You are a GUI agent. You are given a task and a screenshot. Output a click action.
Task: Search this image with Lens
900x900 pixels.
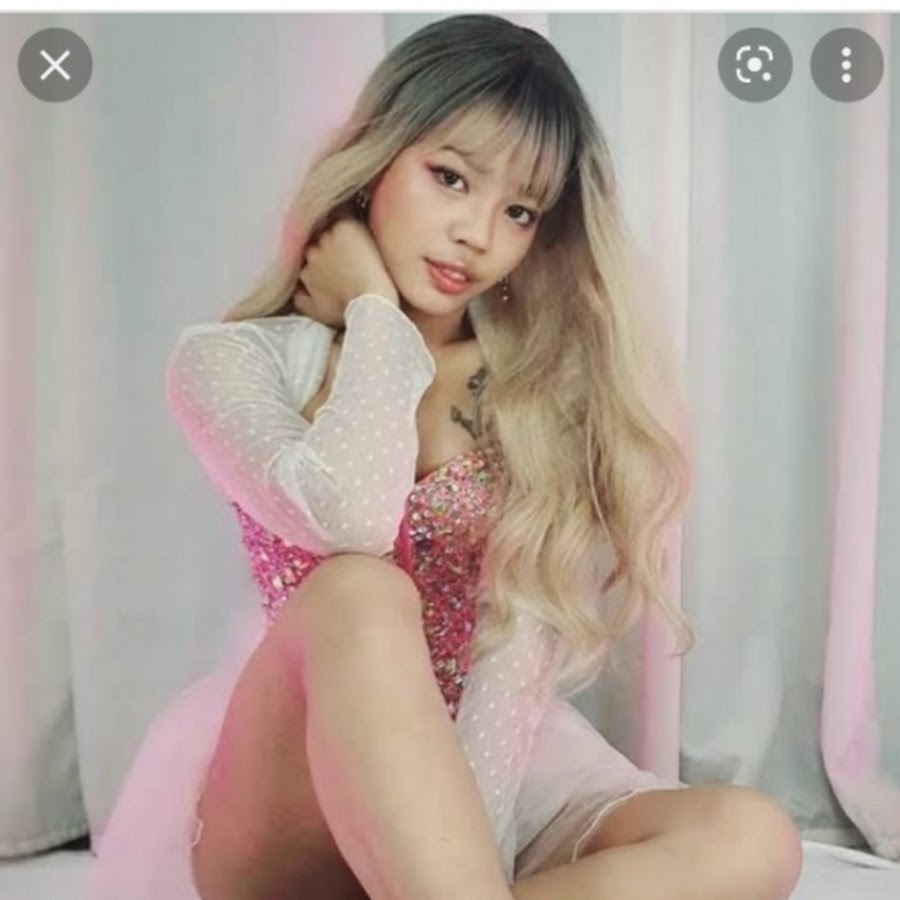pos(755,66)
